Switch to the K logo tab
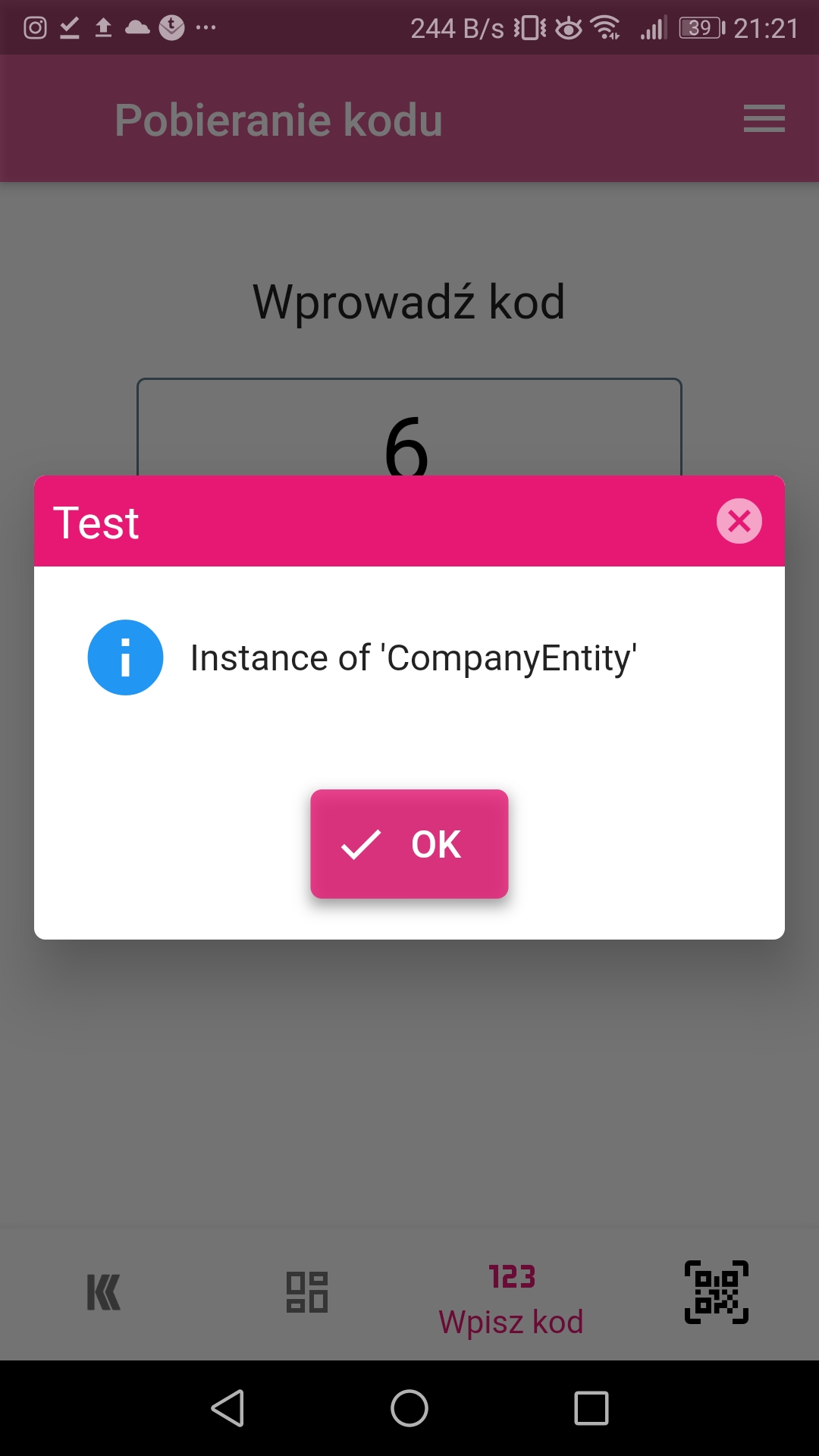Viewport: 819px width, 1456px height. tap(104, 1292)
